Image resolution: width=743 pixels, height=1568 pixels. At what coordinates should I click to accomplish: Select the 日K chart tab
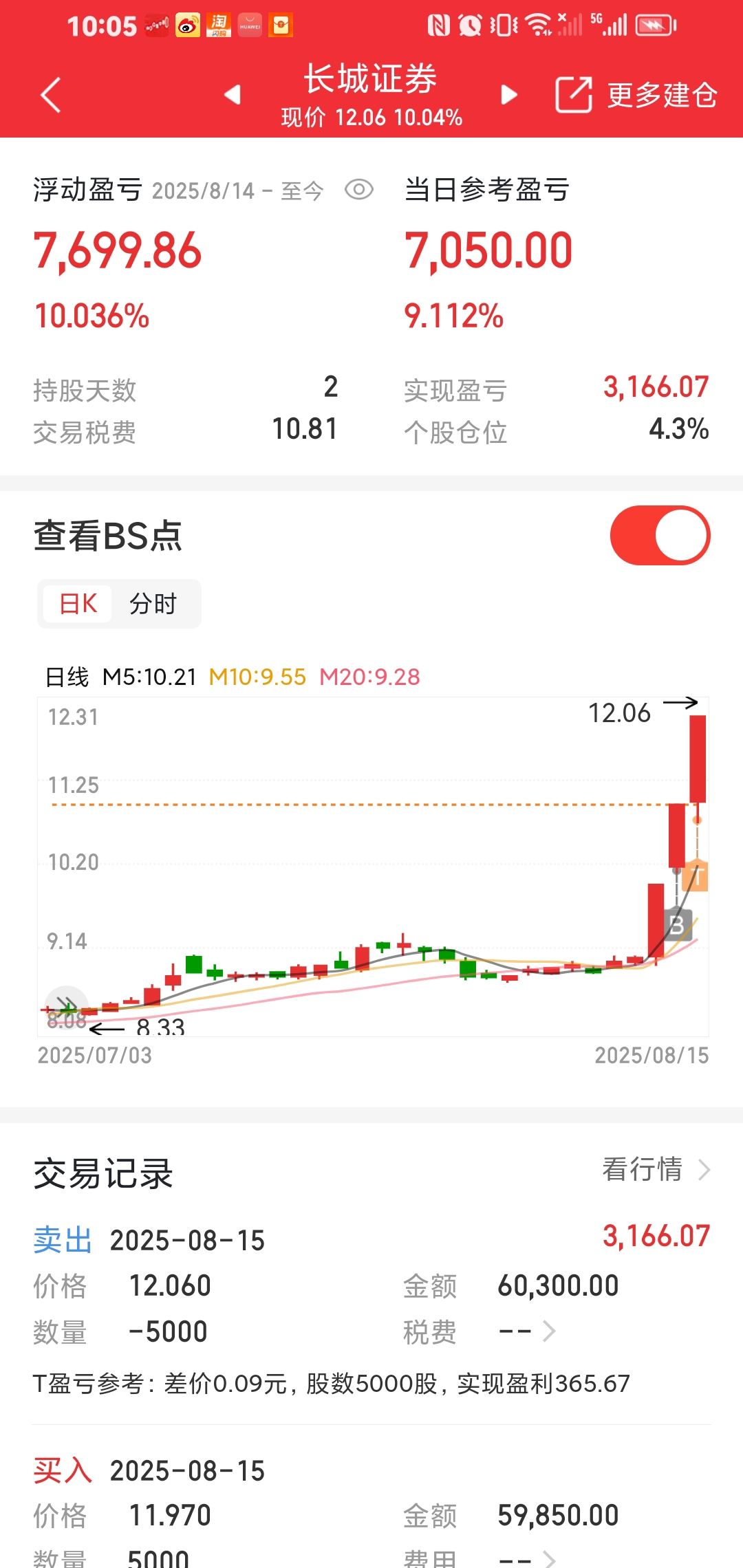(78, 604)
